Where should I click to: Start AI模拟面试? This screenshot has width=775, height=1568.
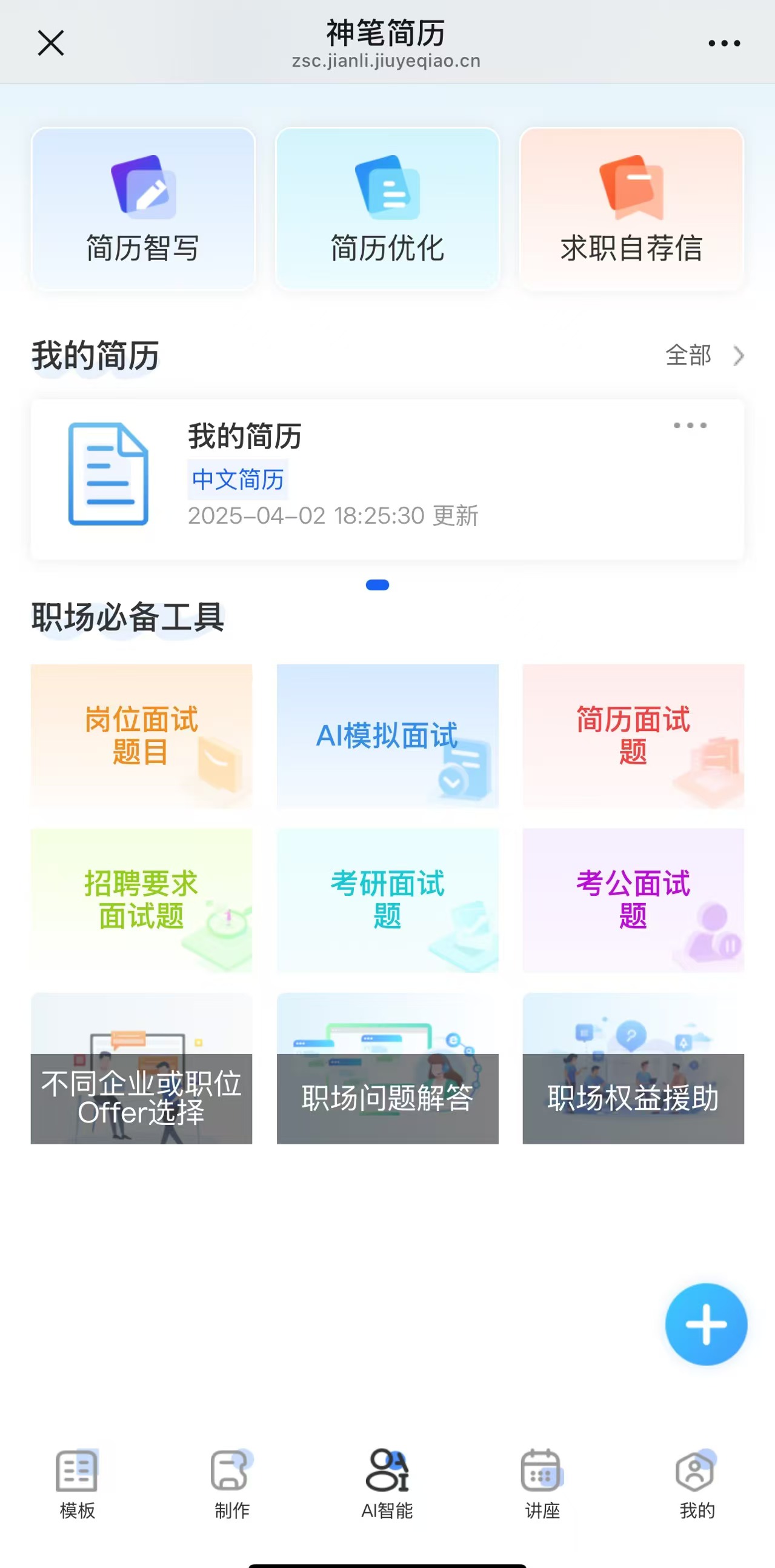point(388,736)
